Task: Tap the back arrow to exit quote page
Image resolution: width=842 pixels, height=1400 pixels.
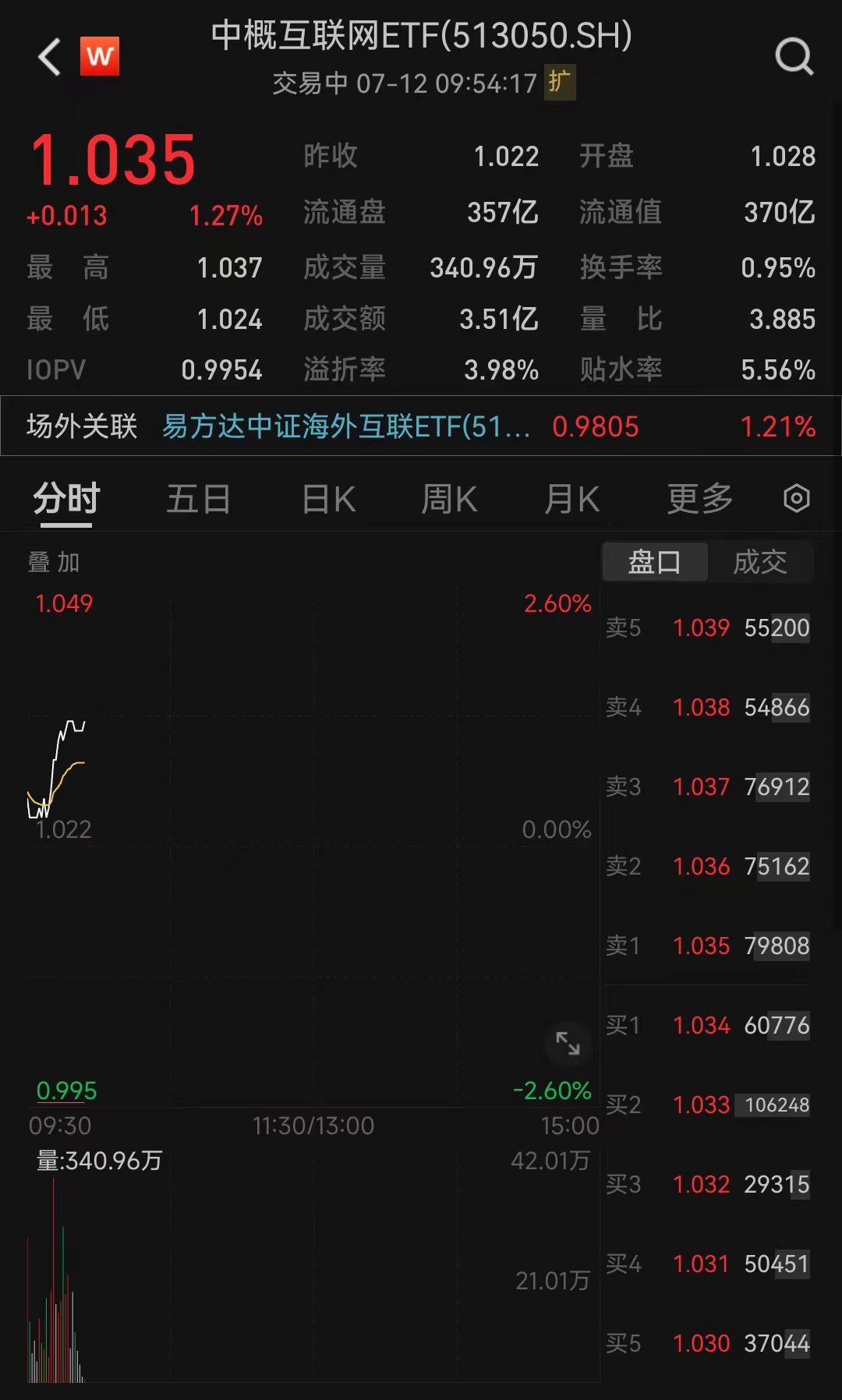Action: tap(48, 58)
